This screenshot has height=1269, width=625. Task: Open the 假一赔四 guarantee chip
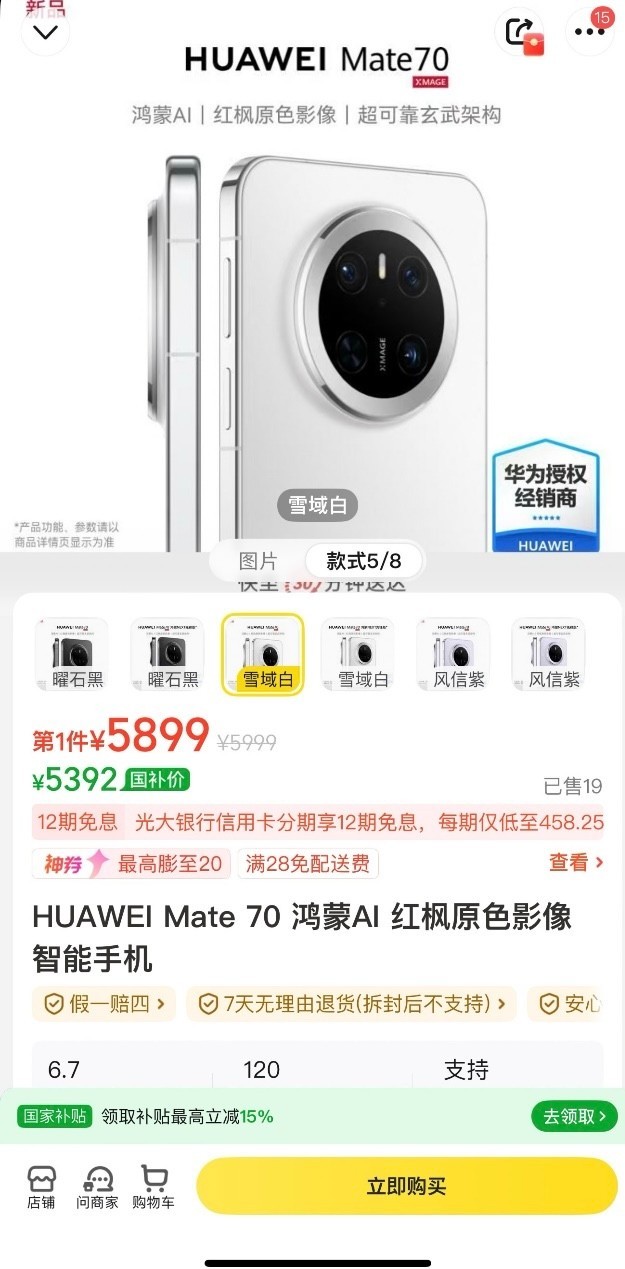(104, 1004)
